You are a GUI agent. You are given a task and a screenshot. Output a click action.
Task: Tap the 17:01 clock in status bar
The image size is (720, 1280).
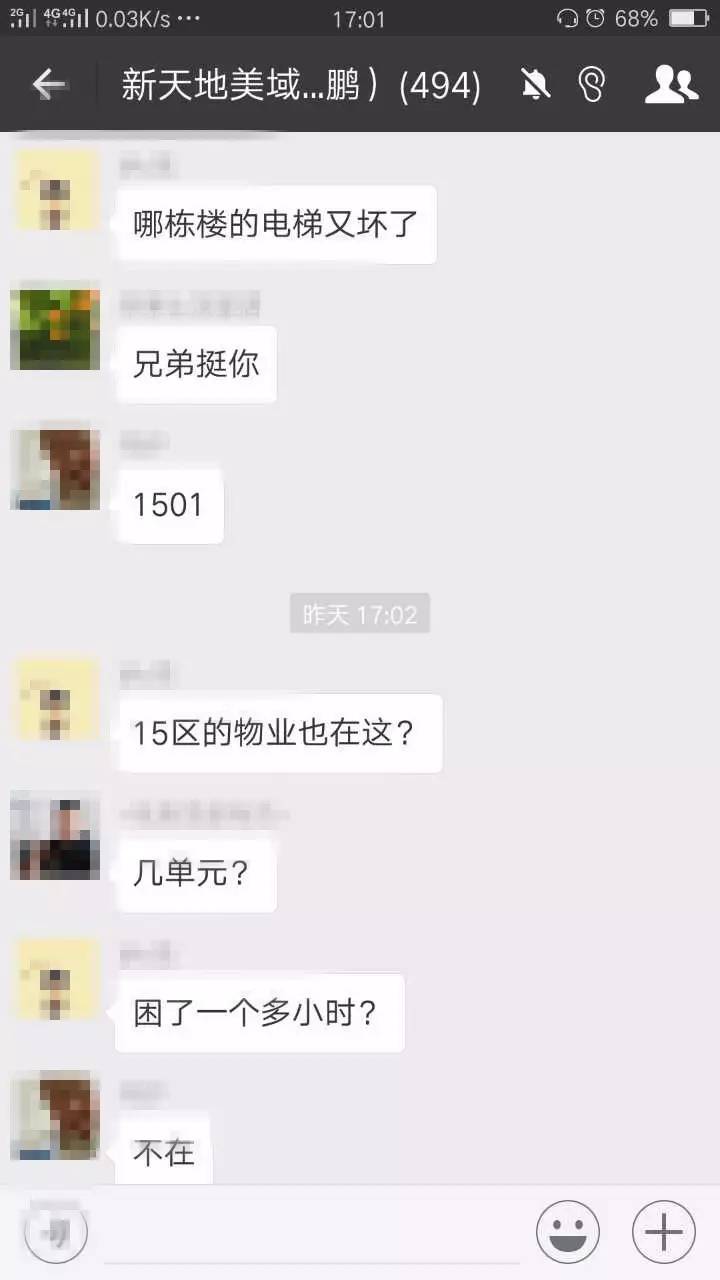(359, 17)
